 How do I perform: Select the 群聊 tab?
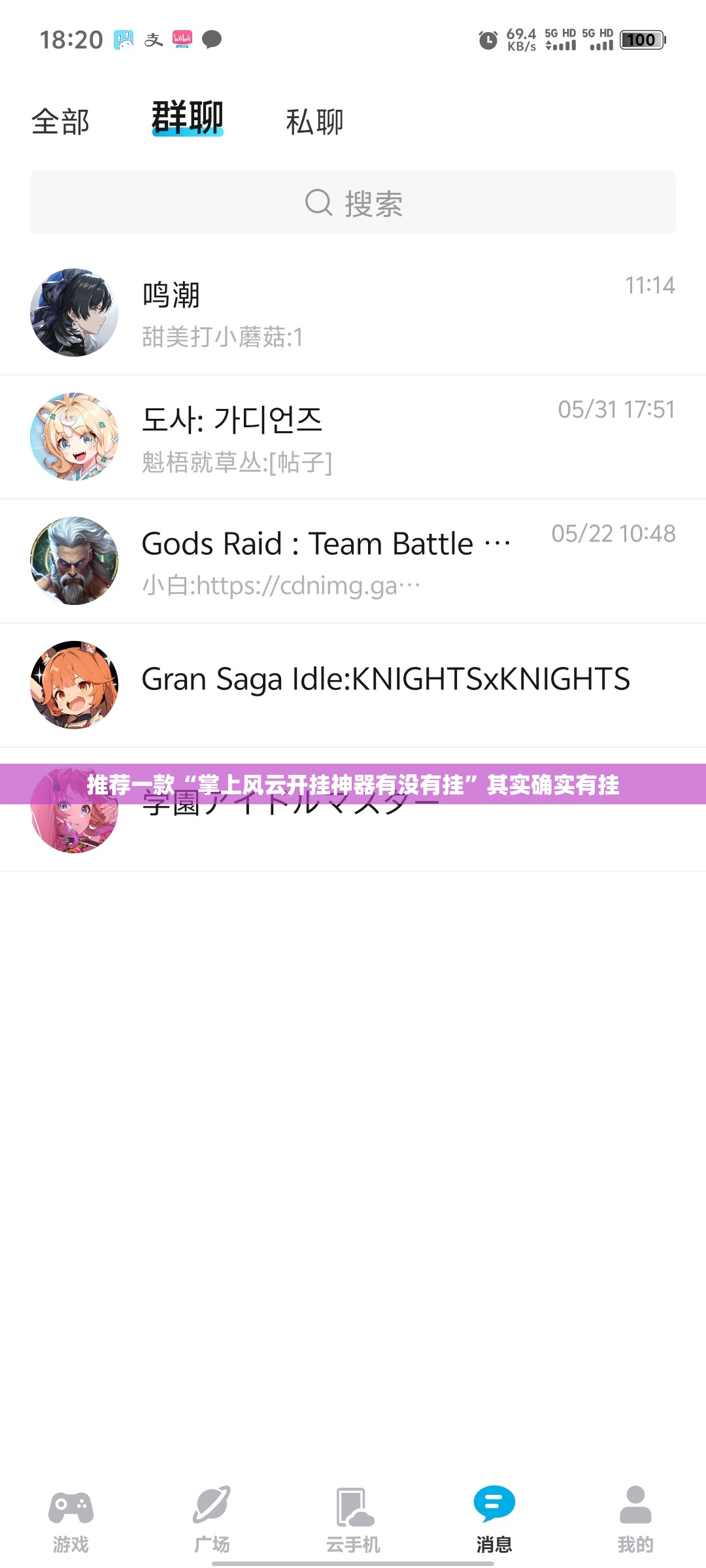pyautogui.click(x=188, y=119)
